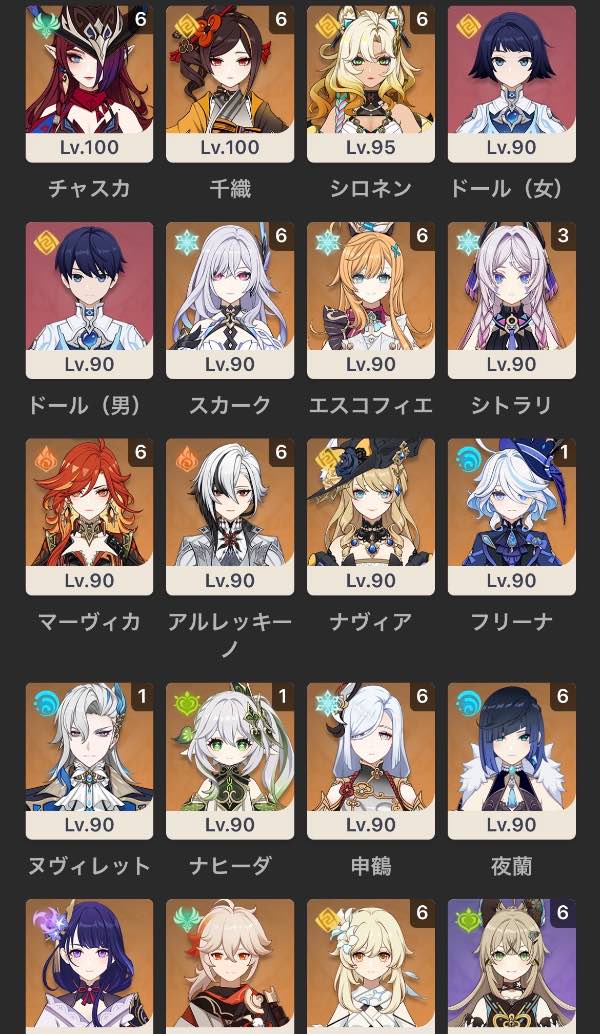This screenshot has height=1034, width=600.
Task: View マーヴィカ character details
Action: (x=89, y=515)
